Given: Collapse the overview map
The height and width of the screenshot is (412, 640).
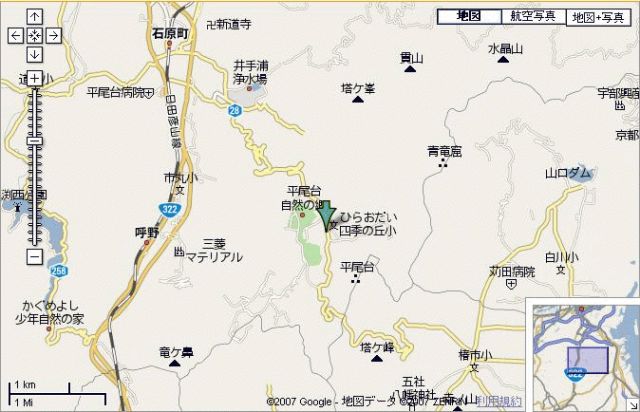Looking at the screenshot, I should (632, 404).
